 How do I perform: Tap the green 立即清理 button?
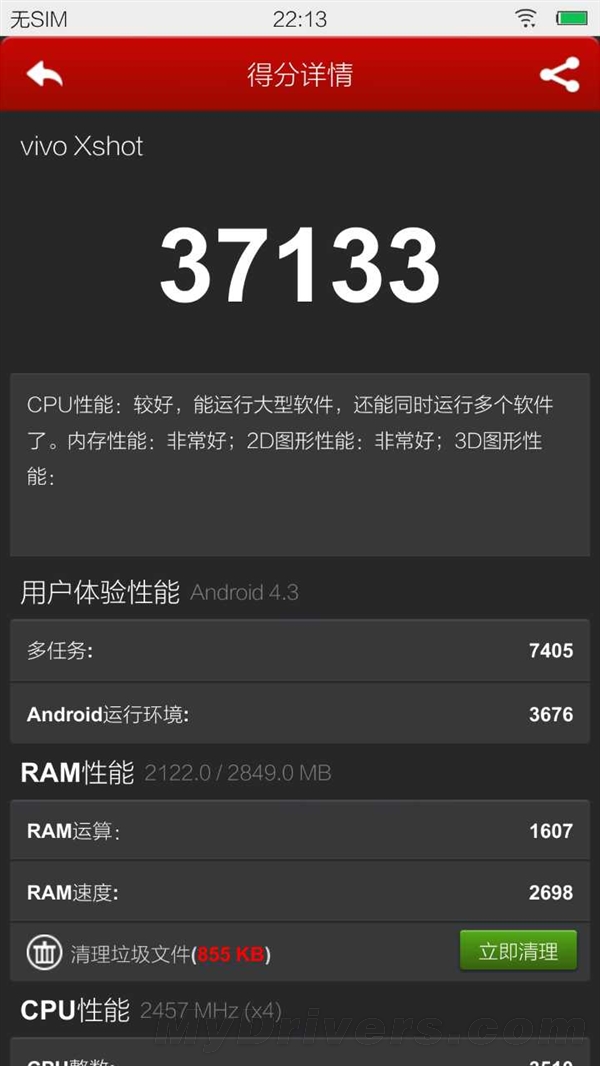tap(518, 950)
